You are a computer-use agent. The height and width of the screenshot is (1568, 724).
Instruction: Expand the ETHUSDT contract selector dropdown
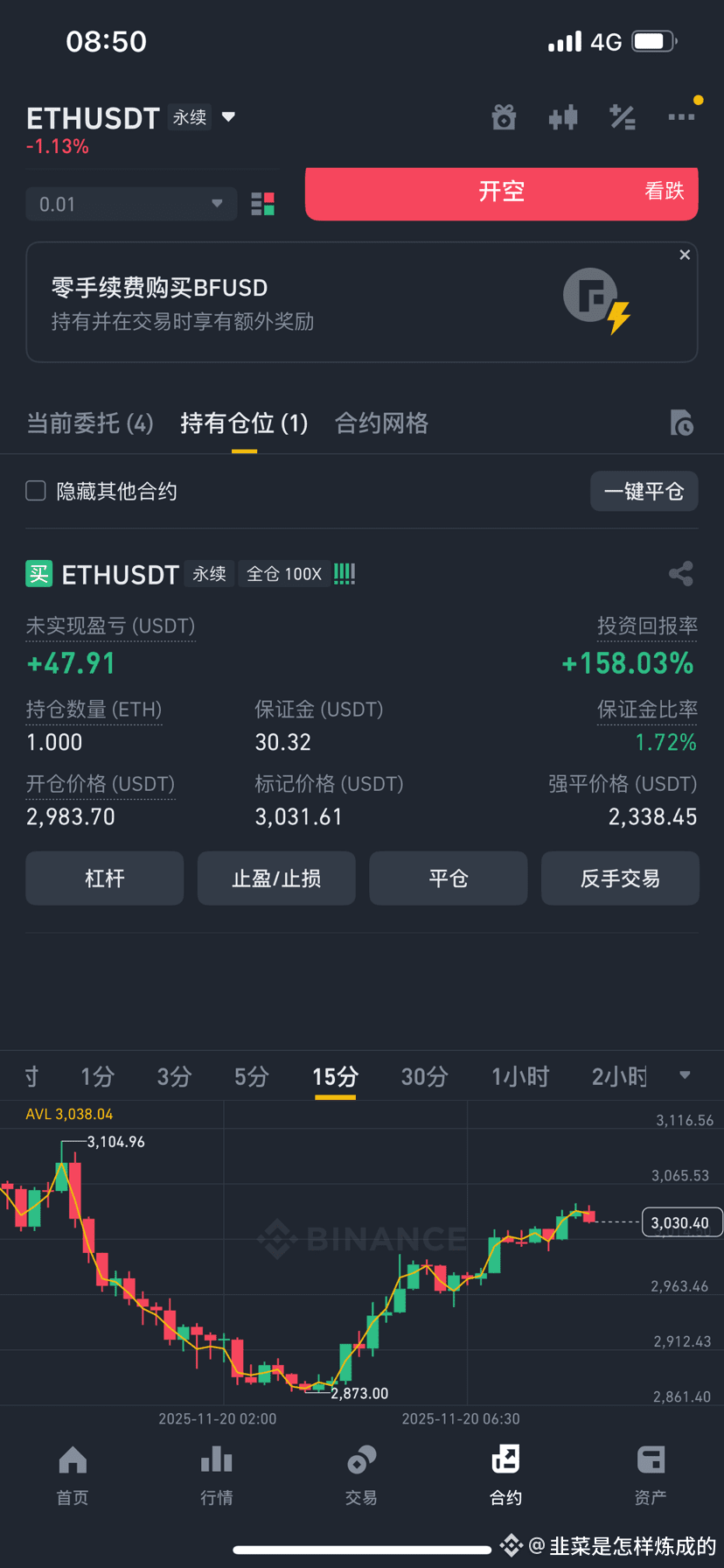226,117
